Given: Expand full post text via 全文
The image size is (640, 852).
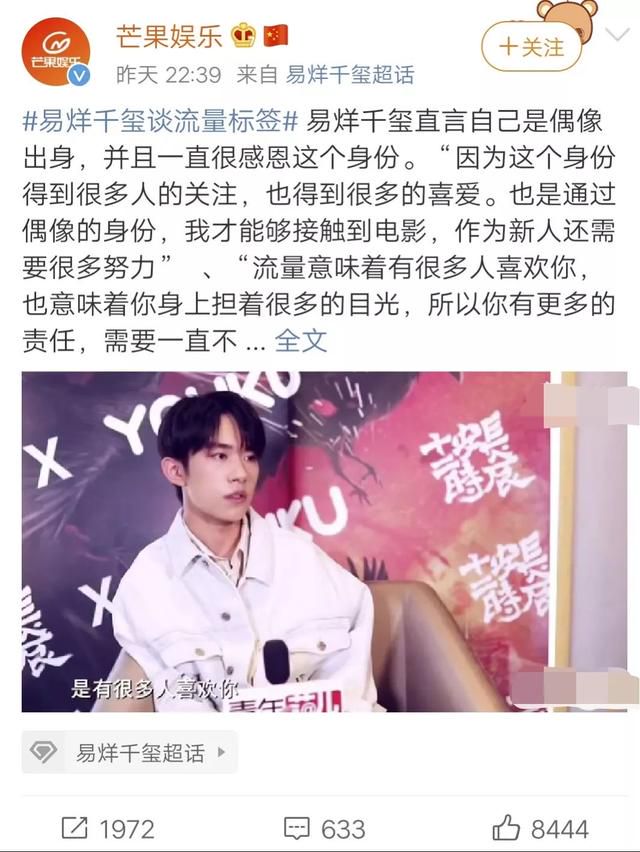Looking at the screenshot, I should 301,340.
